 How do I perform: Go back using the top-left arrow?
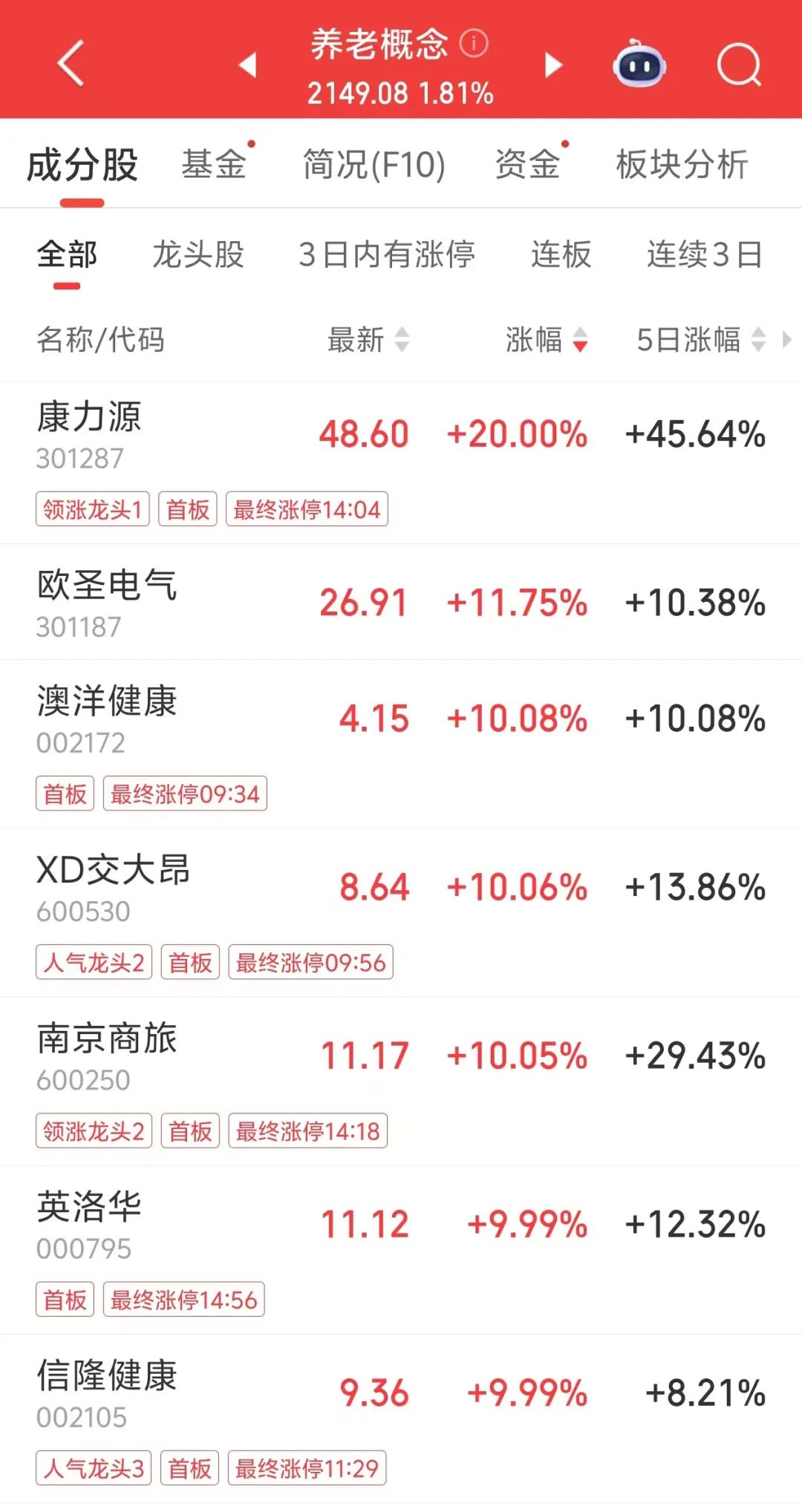71,64
